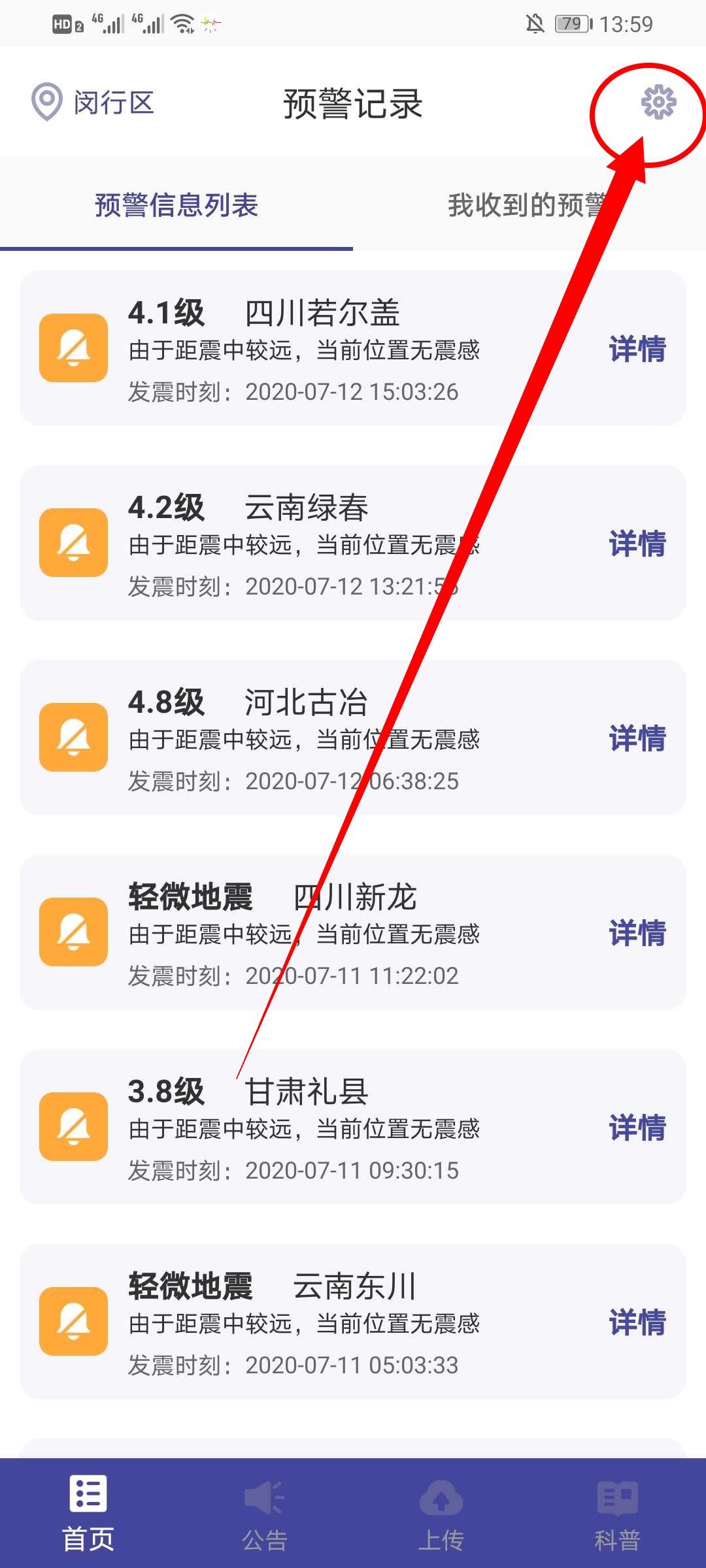View 详情 for 河北古冶 earthquake

637,738
